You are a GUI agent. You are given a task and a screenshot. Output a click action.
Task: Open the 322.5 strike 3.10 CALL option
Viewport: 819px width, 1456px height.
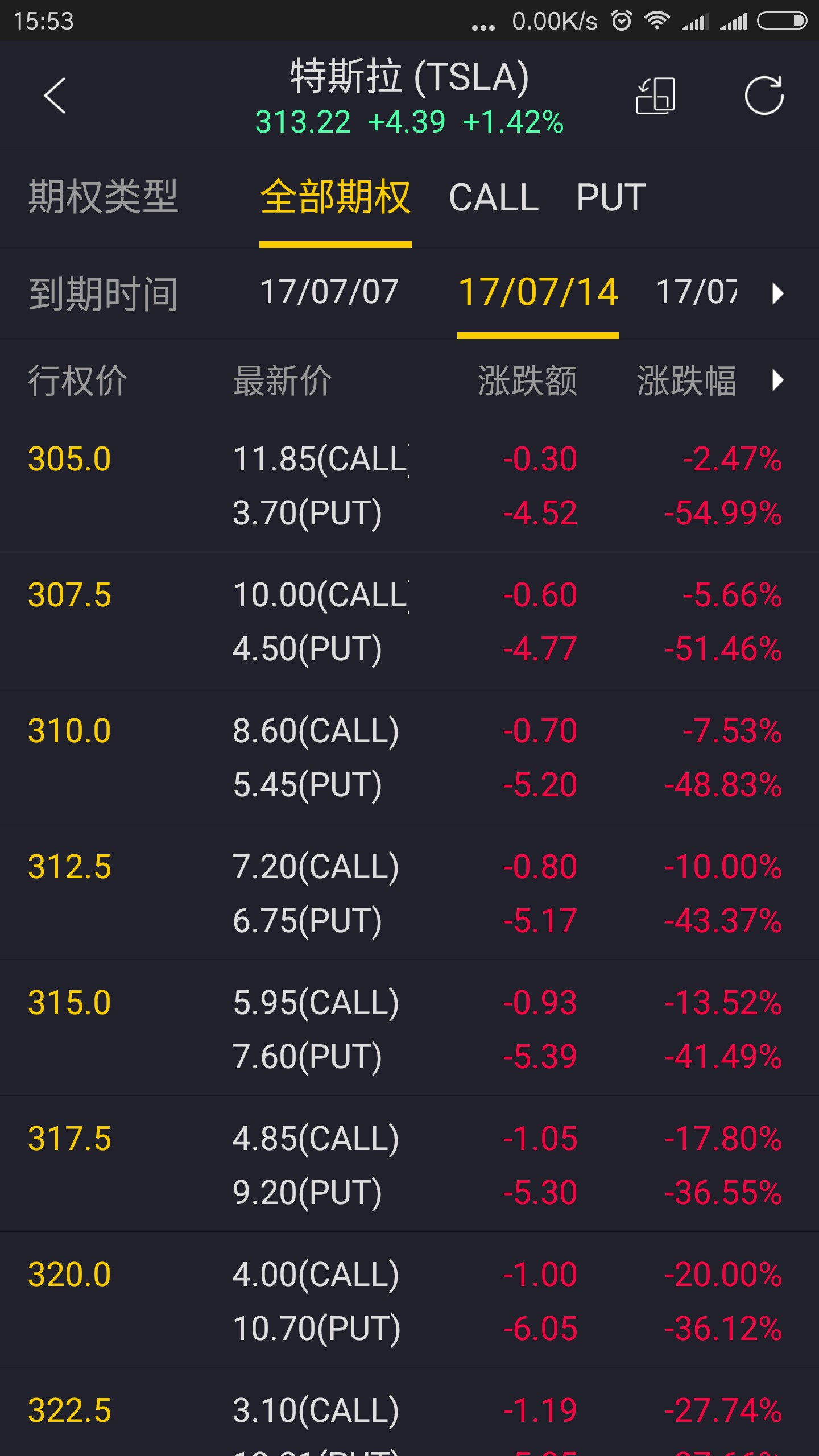pyautogui.click(x=316, y=1410)
